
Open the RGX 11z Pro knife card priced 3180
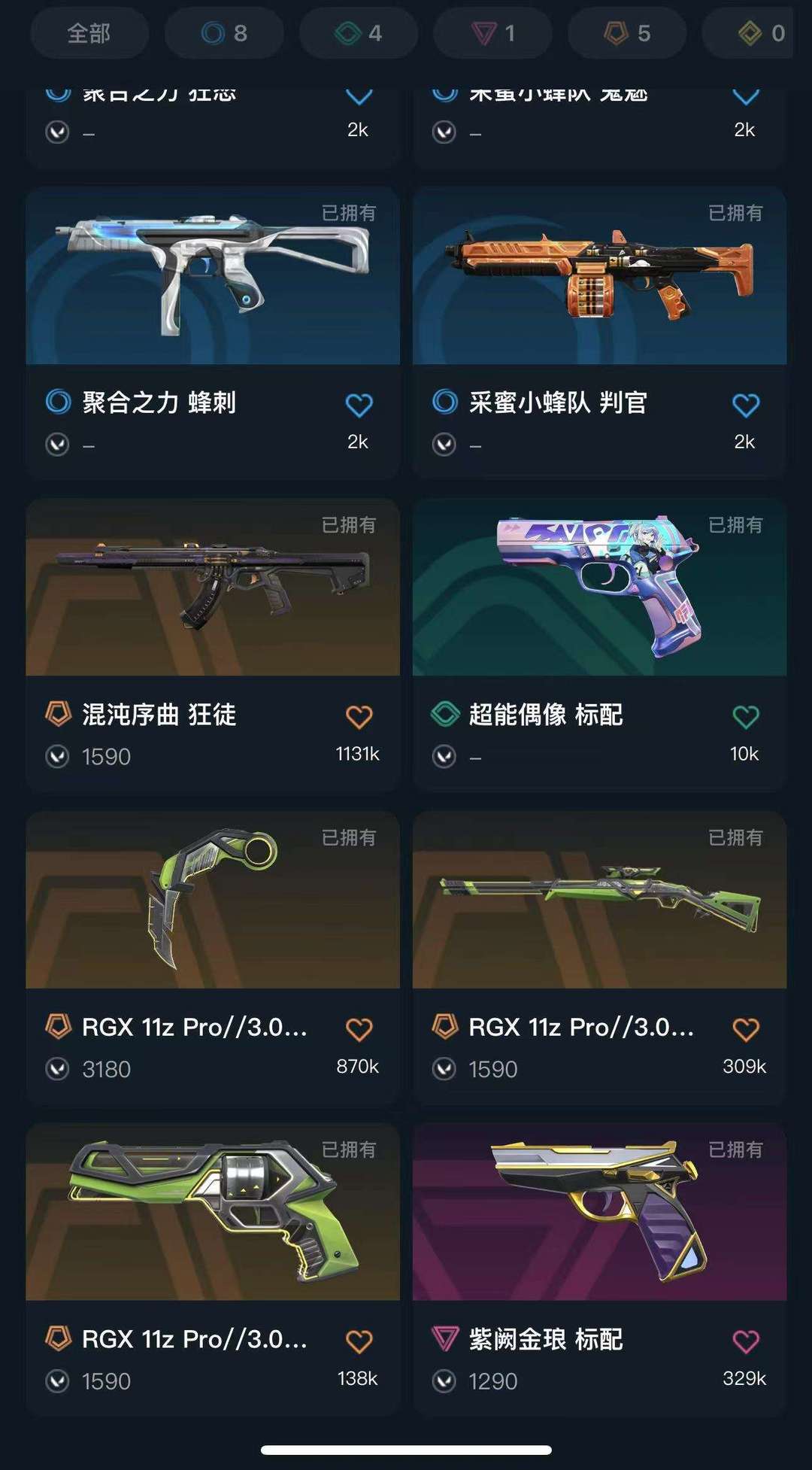pyautogui.click(x=213, y=958)
